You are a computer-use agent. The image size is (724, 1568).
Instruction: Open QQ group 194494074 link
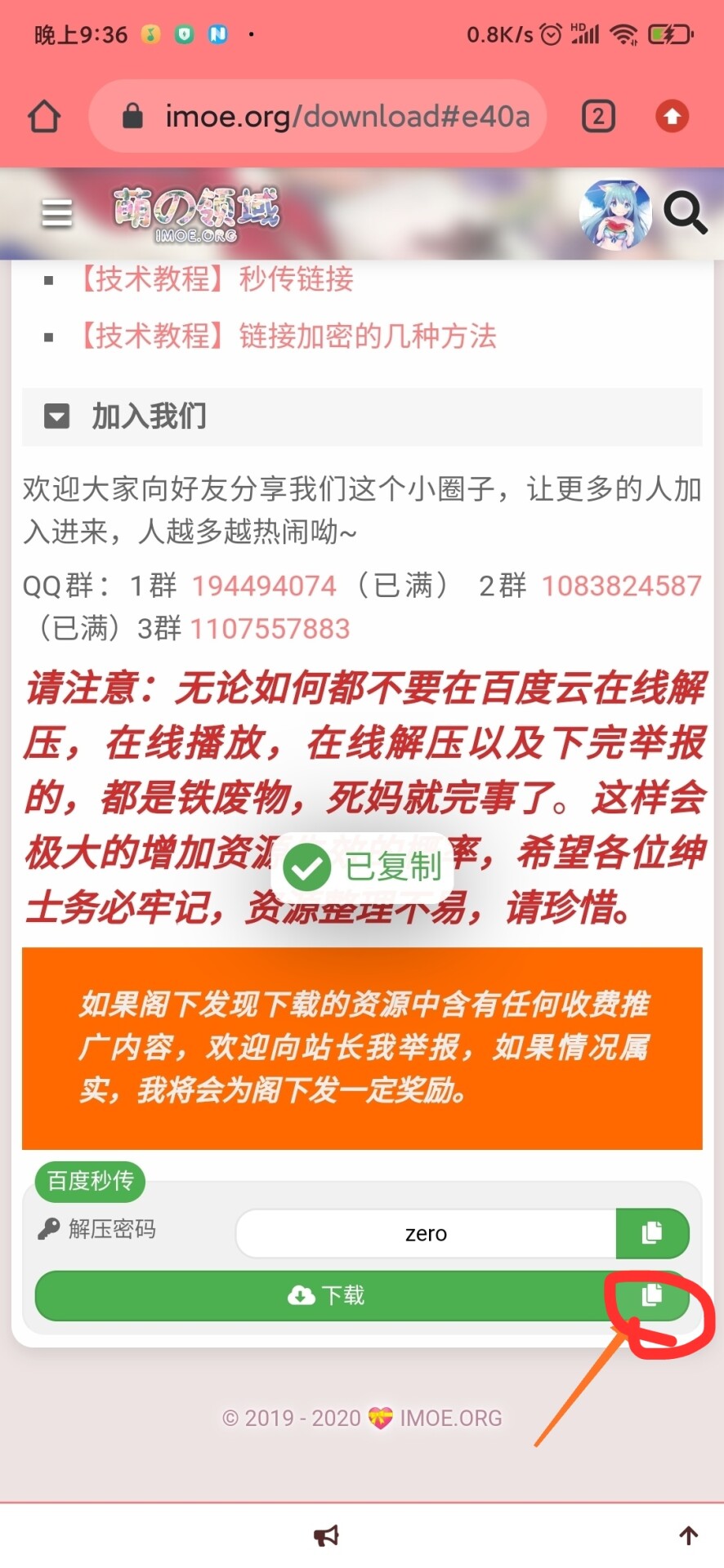point(264,586)
